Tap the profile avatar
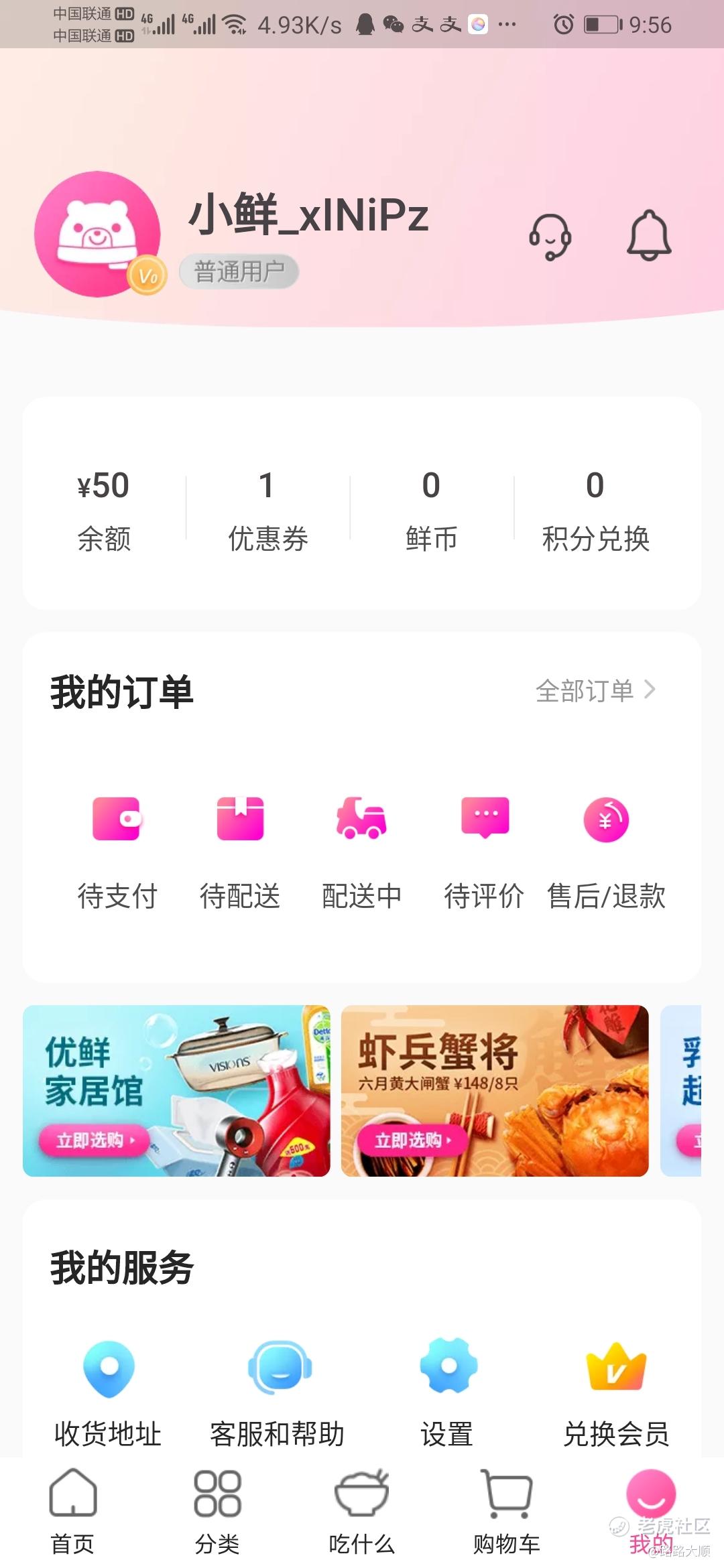 tap(98, 234)
